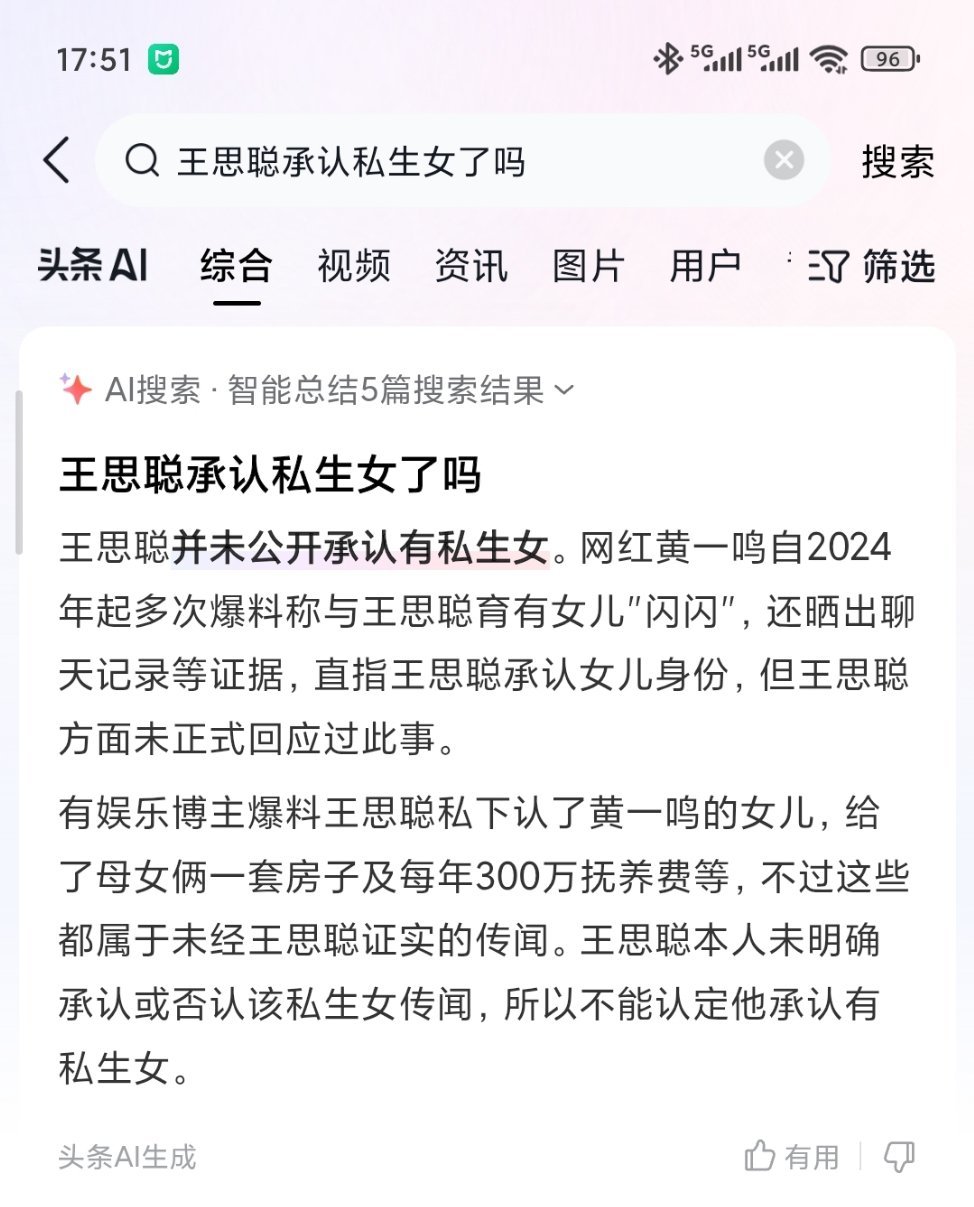
Task: Check the battery level indicator showing 96
Action: 887,58
